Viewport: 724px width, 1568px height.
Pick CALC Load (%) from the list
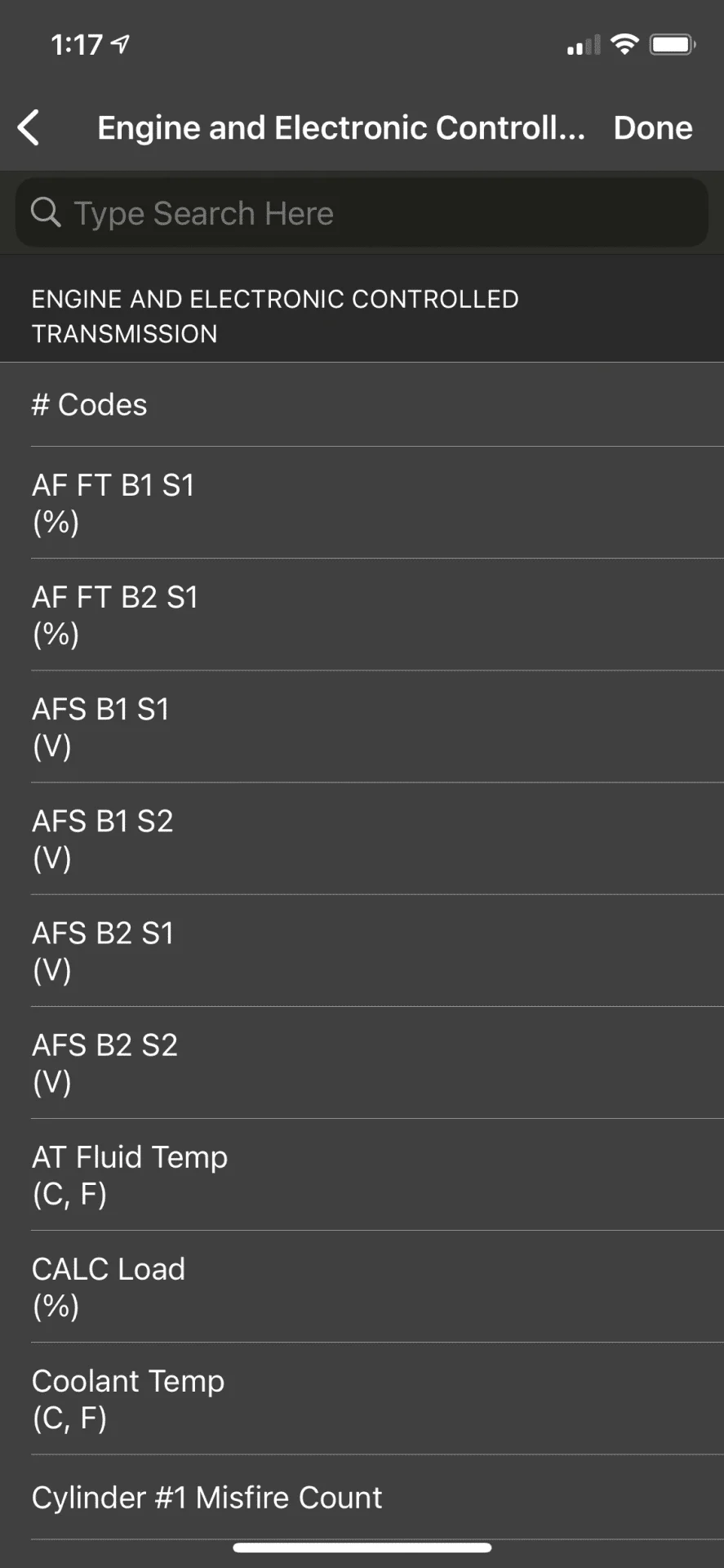[x=362, y=1286]
